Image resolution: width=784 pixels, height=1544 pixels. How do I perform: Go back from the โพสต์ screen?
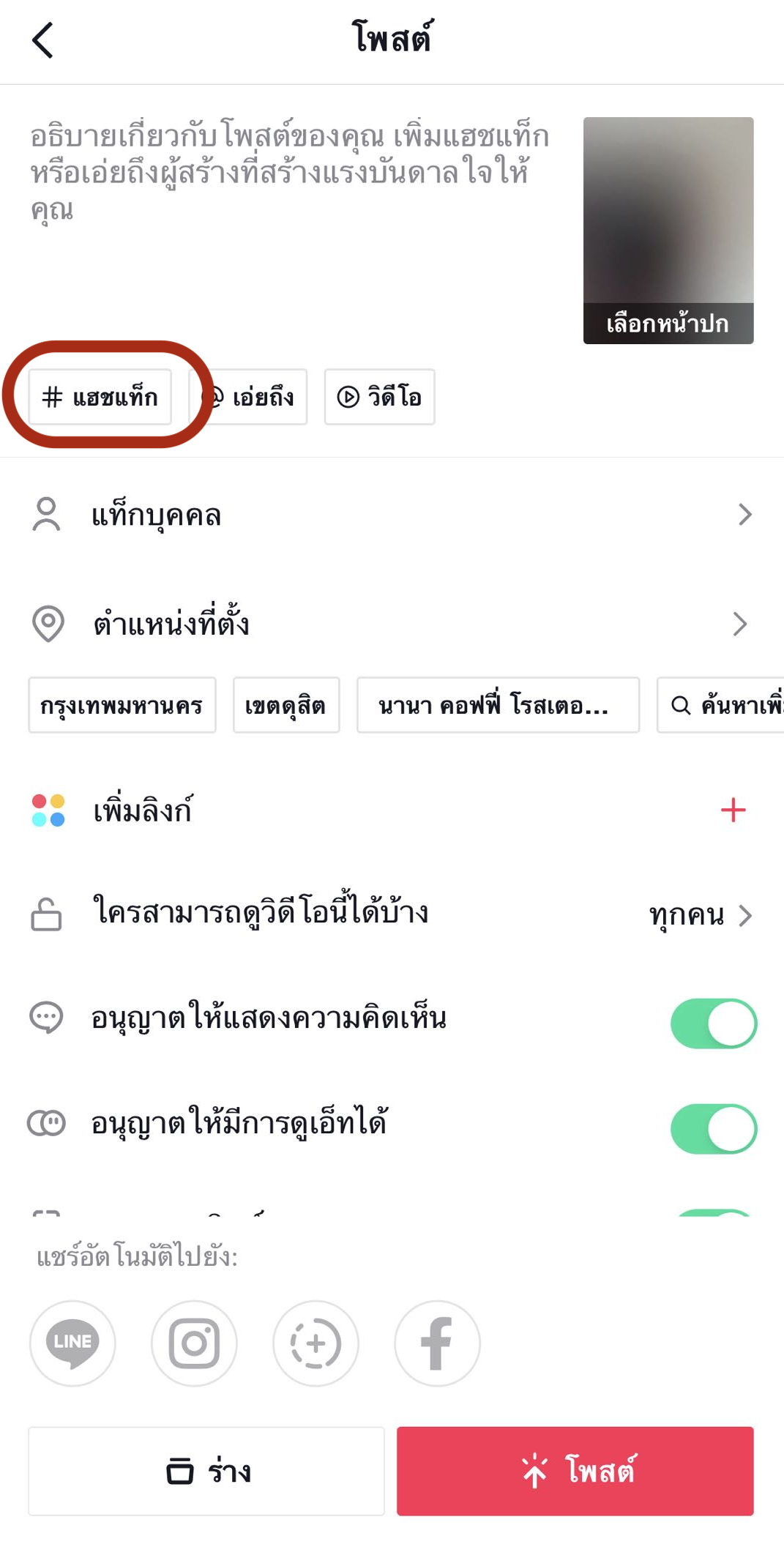point(43,40)
